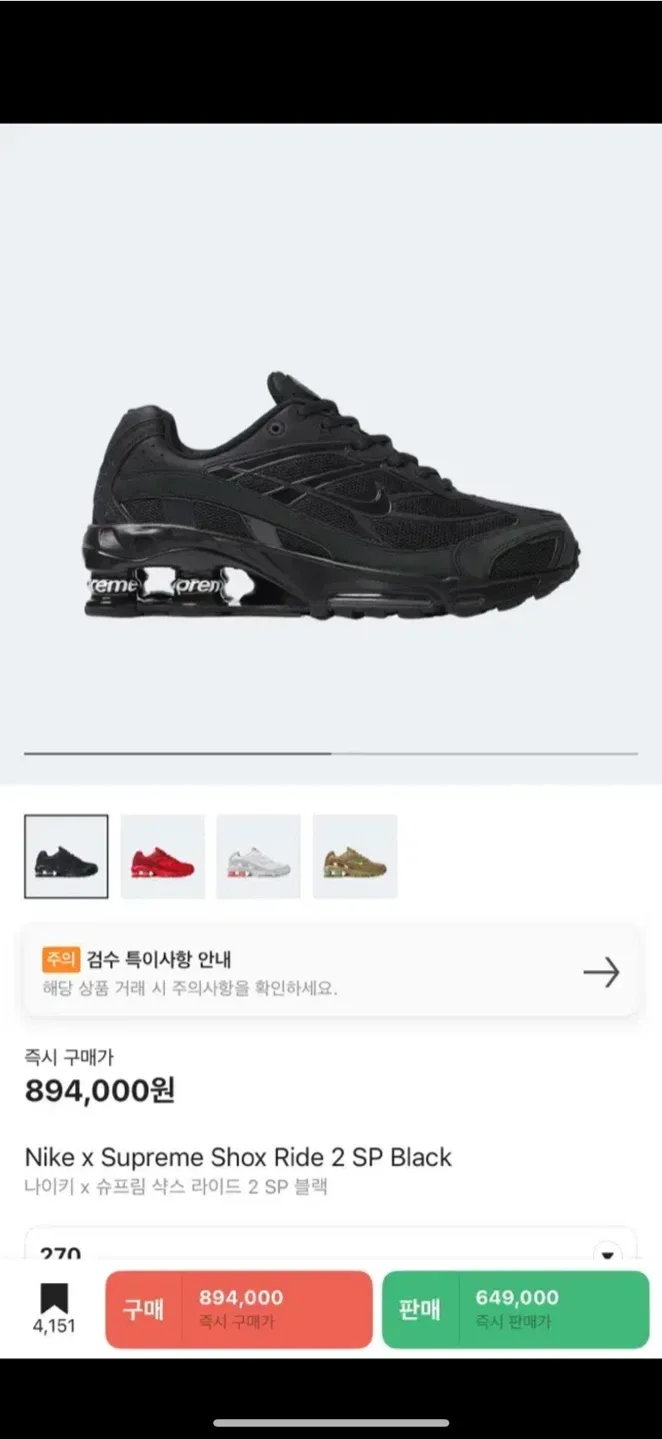Viewport: 662px width, 1440px height.
Task: Select the white shoe color thumbnail
Action: [258, 856]
